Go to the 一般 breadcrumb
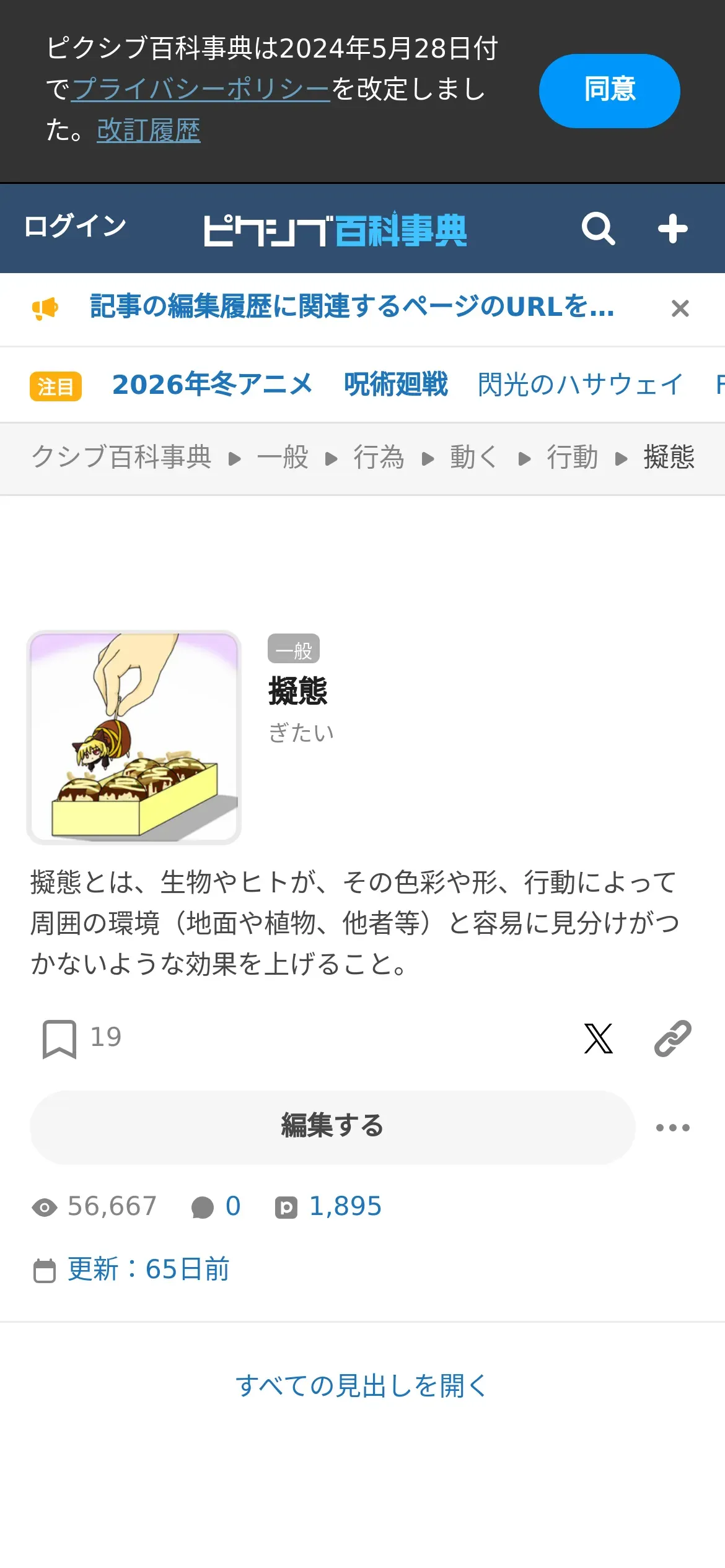This screenshot has height=1568, width=725. (x=283, y=458)
